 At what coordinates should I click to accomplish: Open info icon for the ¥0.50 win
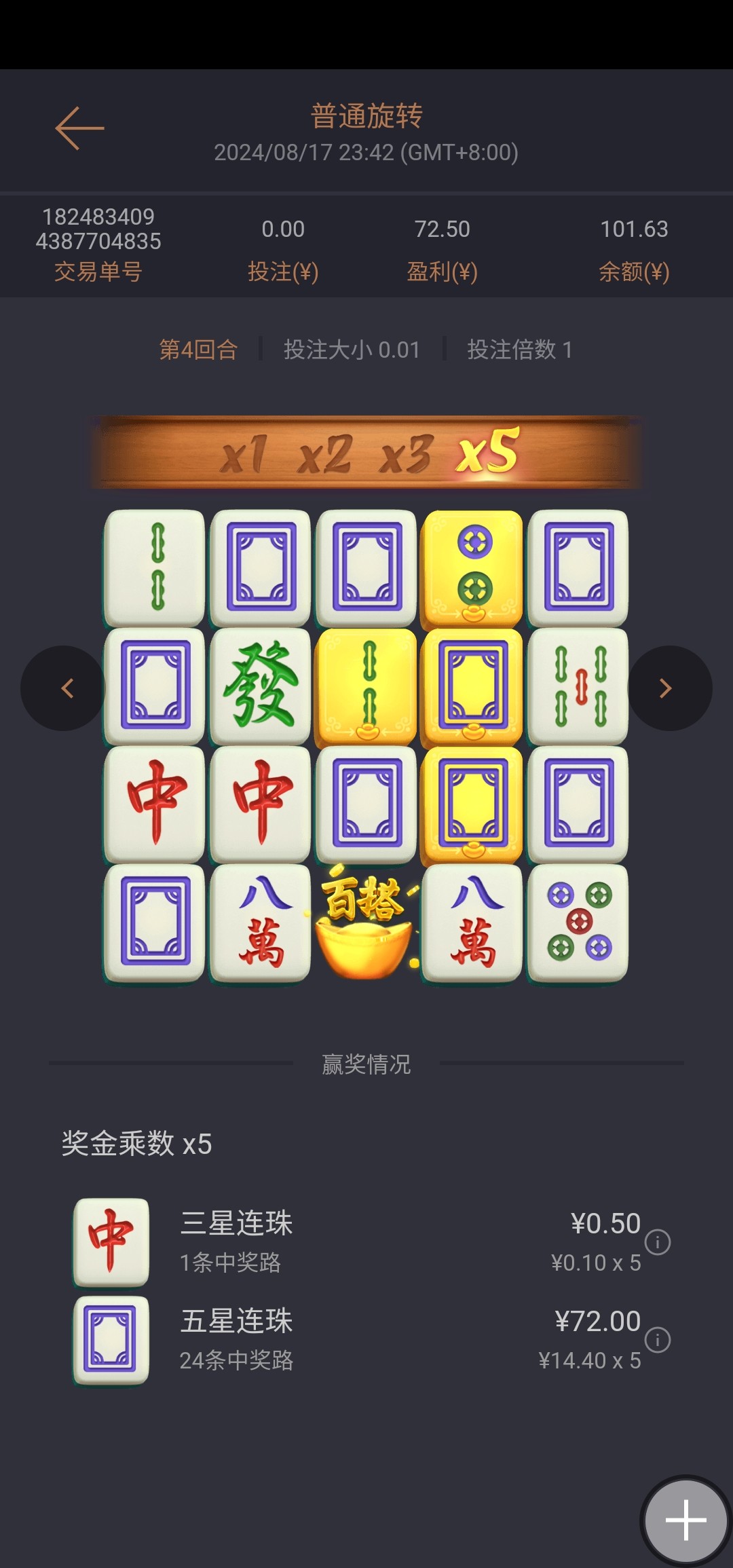(x=657, y=1242)
